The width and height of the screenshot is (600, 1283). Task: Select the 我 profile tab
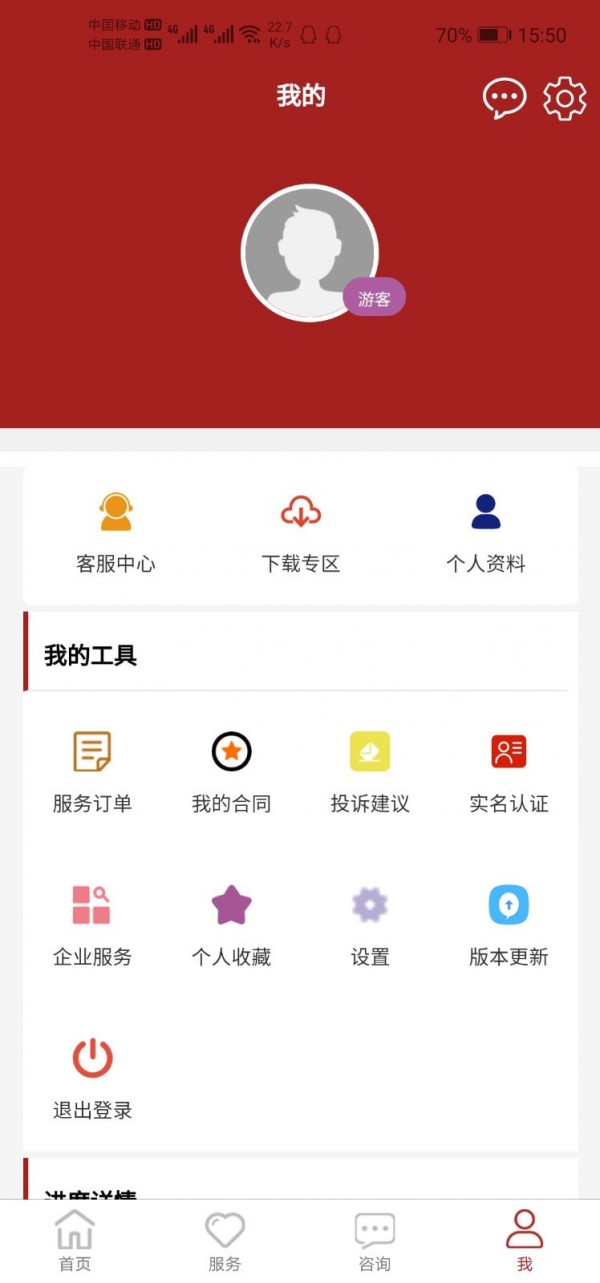pos(524,1241)
